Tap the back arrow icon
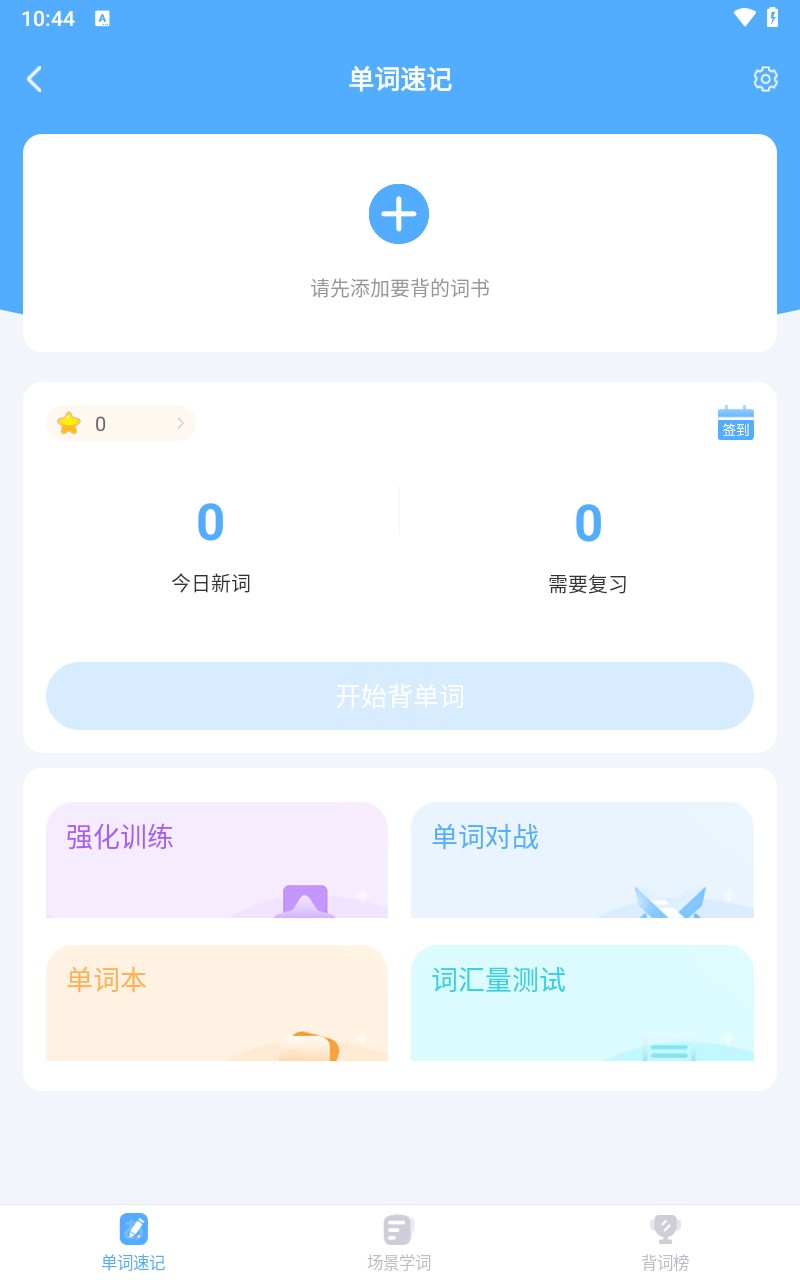The image size is (800, 1280). coord(34,79)
